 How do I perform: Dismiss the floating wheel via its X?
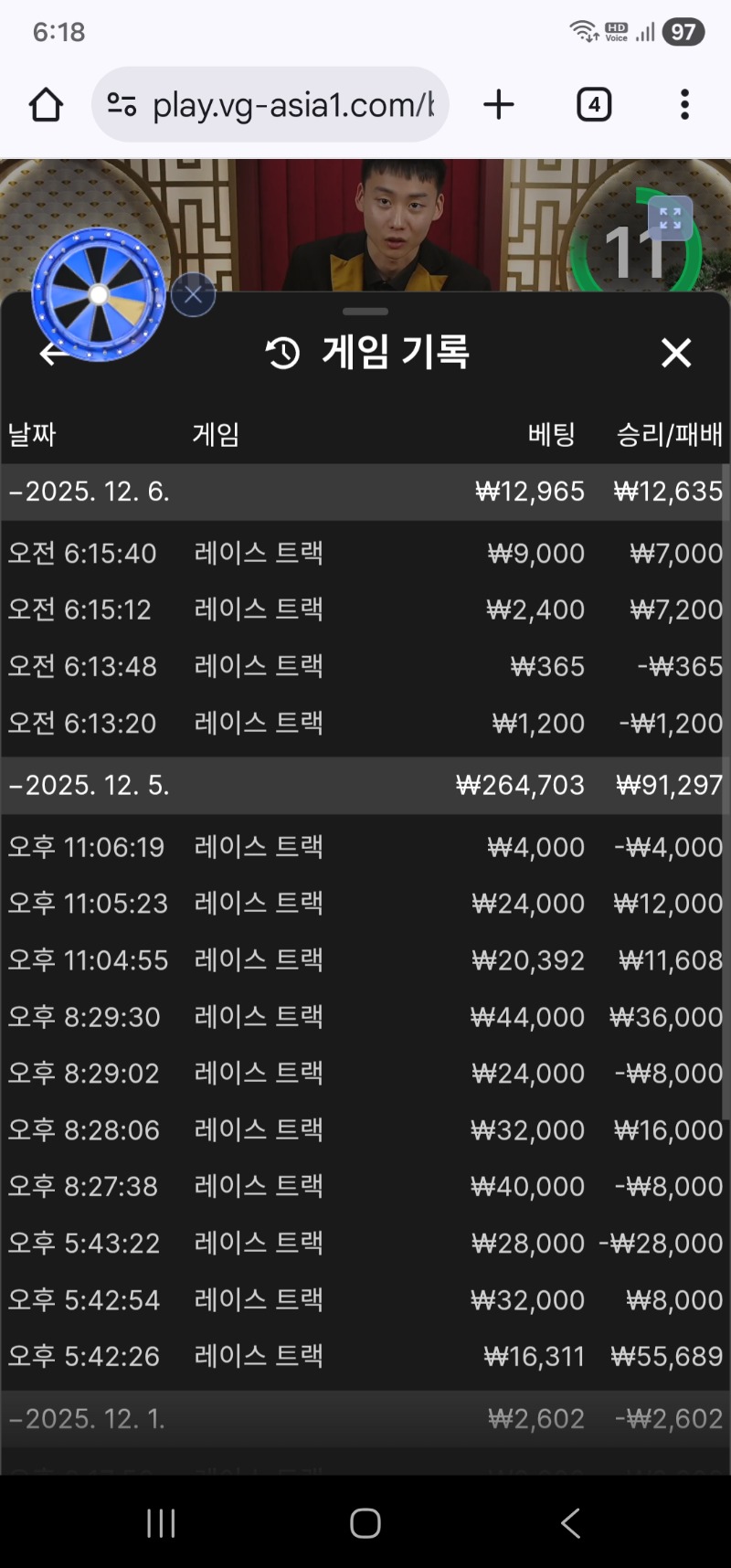(x=192, y=293)
